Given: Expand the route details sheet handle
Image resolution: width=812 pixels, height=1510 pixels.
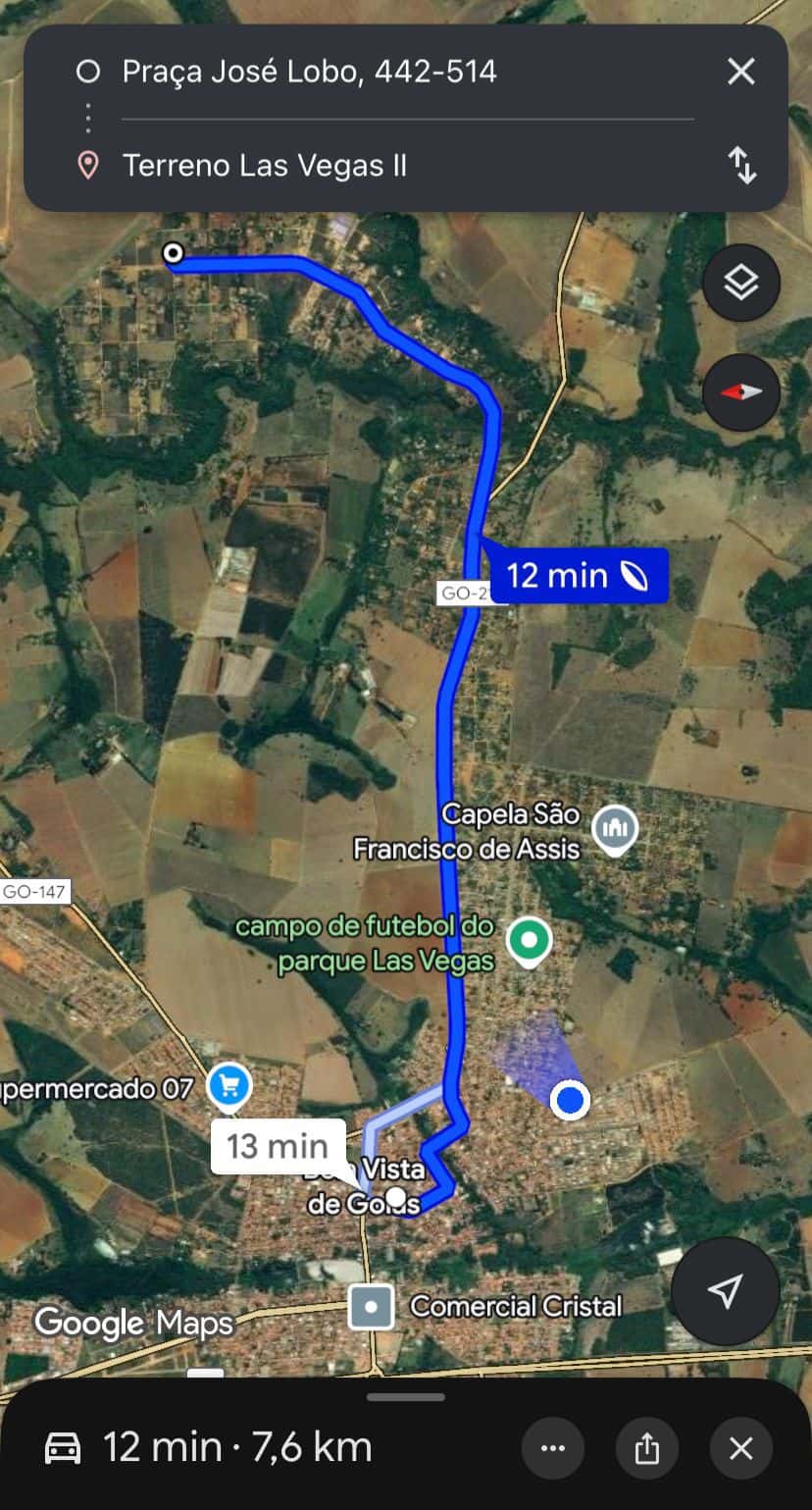Looking at the screenshot, I should (406, 1396).
